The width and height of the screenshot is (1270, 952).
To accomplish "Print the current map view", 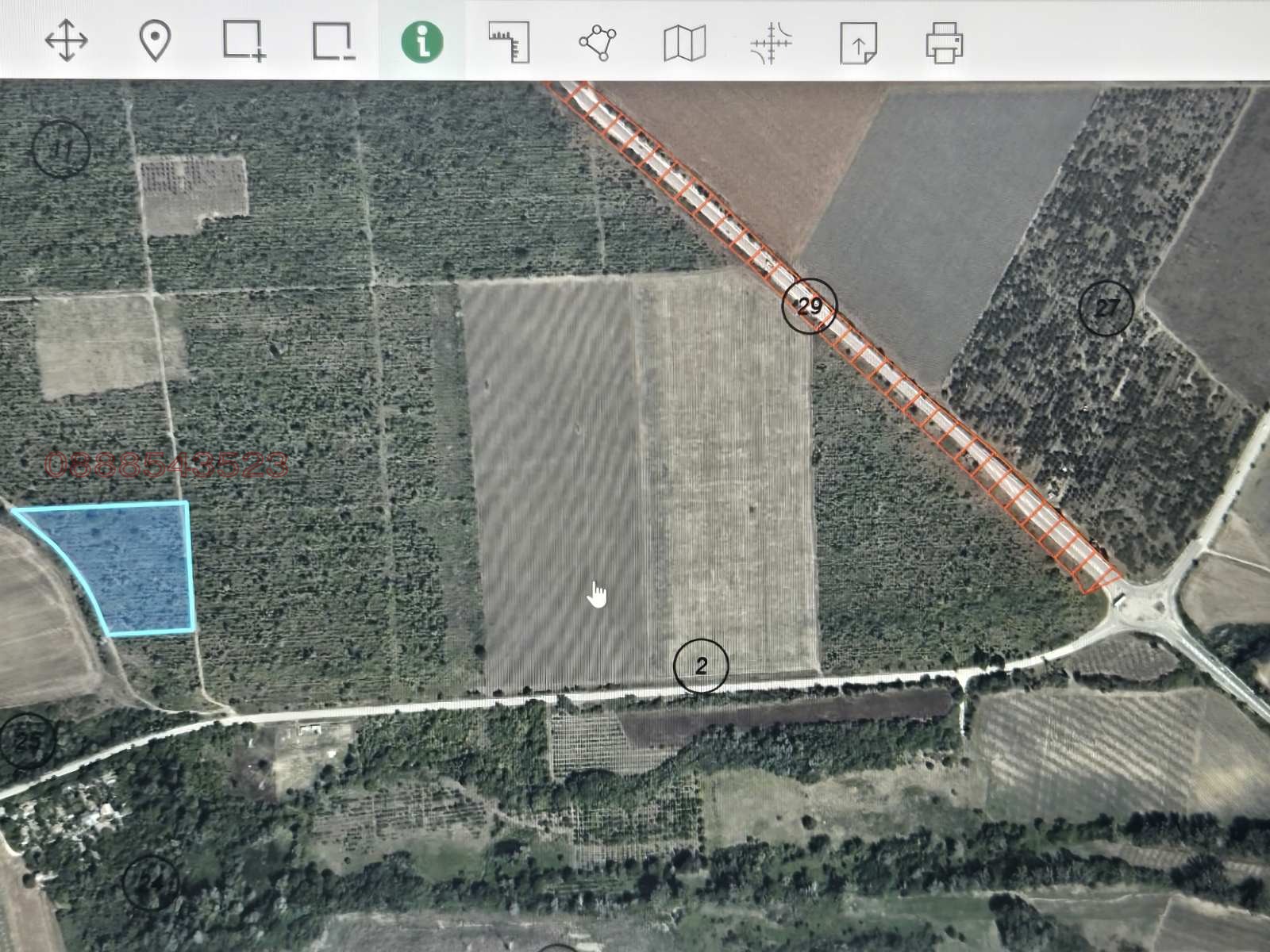I will [944, 42].
